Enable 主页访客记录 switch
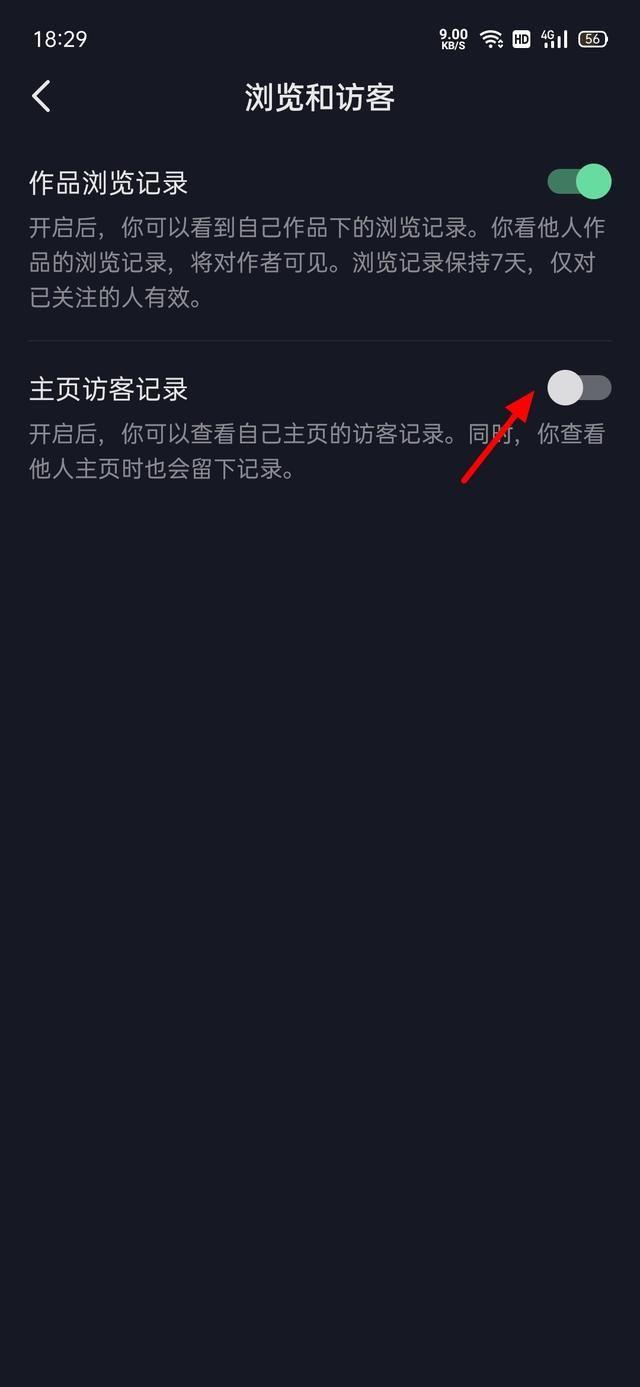Screen dimensions: 640x1387 point(579,388)
